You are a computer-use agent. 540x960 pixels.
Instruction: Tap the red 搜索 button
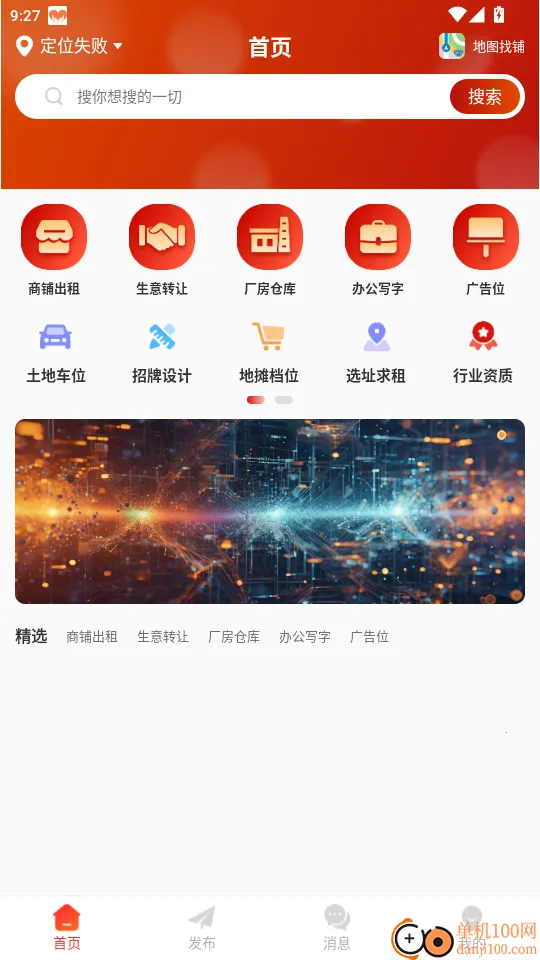(485, 97)
